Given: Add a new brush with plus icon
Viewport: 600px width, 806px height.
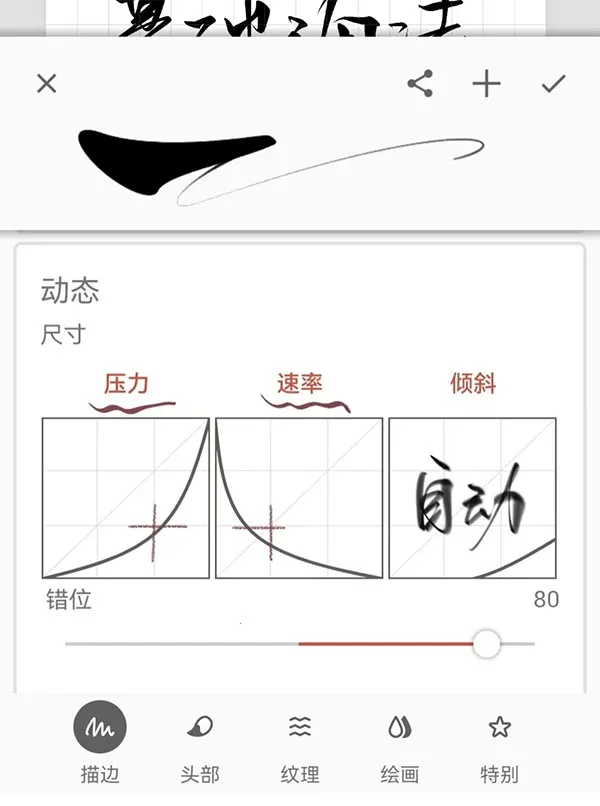Looking at the screenshot, I should 486,84.
